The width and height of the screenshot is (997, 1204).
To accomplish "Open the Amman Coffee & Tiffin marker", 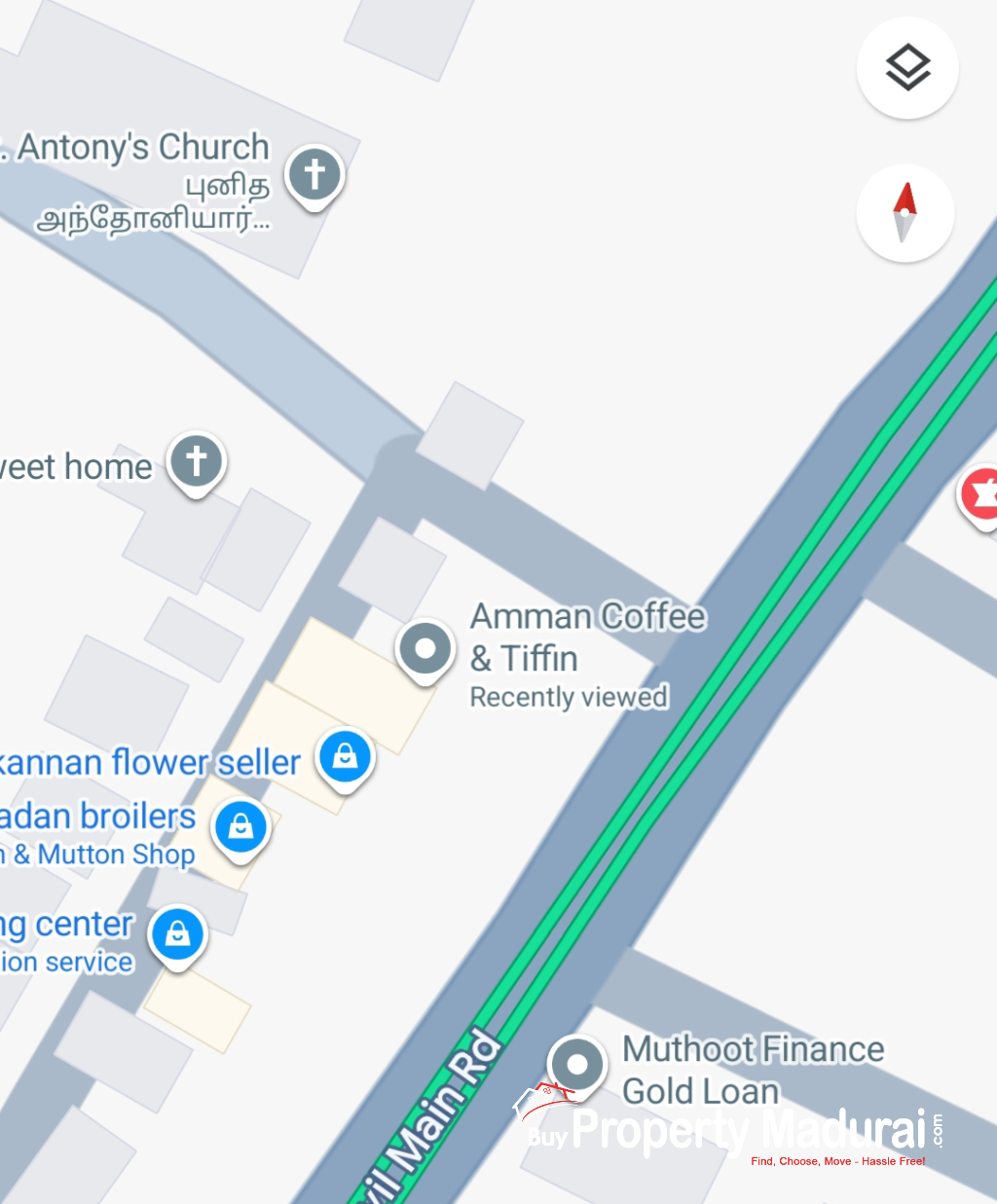I will [425, 648].
